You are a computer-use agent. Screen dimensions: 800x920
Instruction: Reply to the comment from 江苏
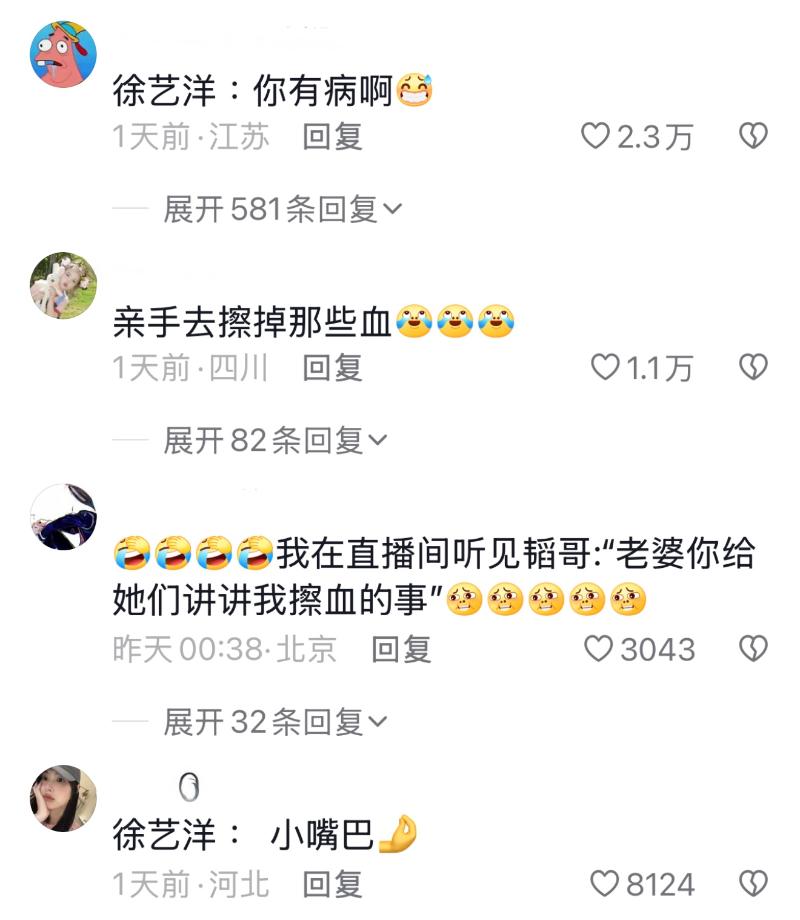332,137
